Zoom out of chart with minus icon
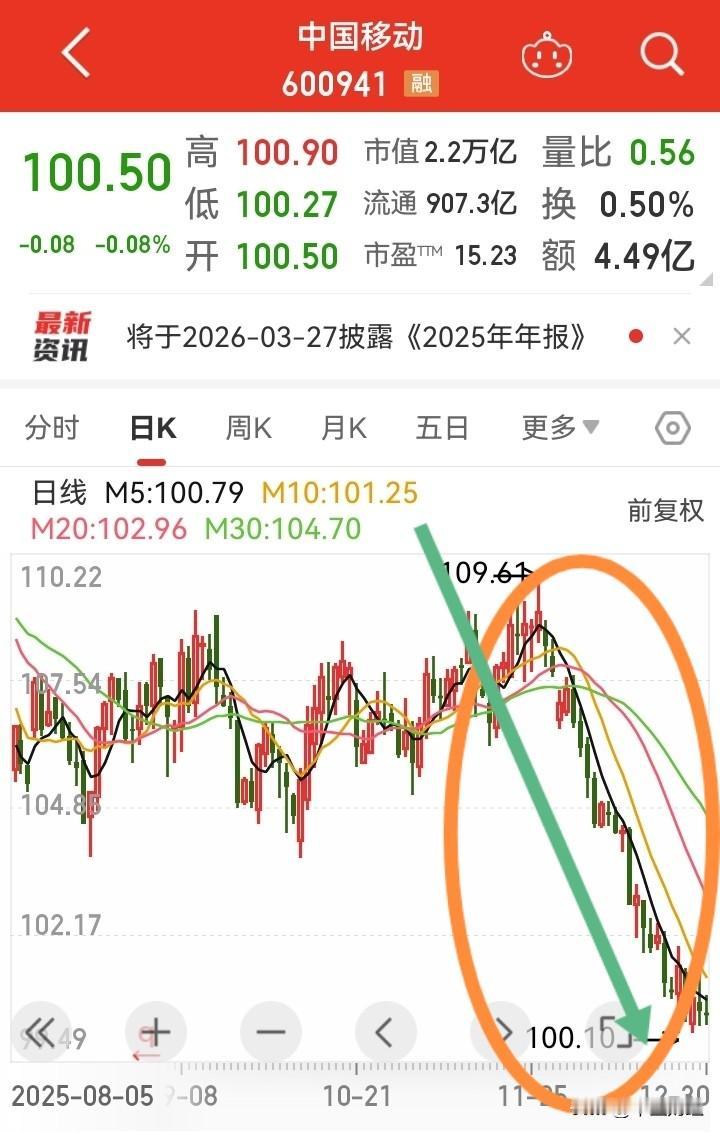This screenshot has height=1133, width=720. pos(270,1032)
